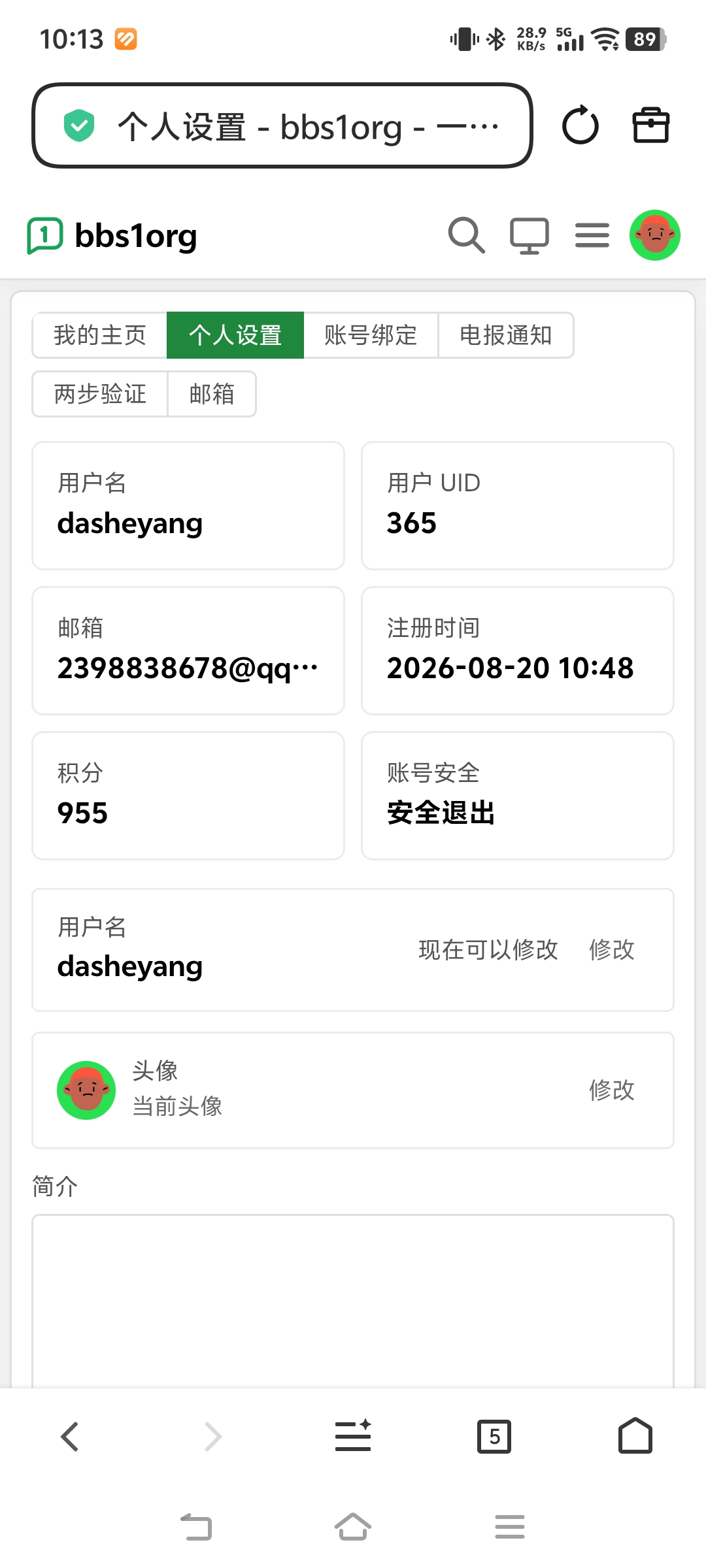
Task: Open the site hamburger menu
Action: point(592,235)
